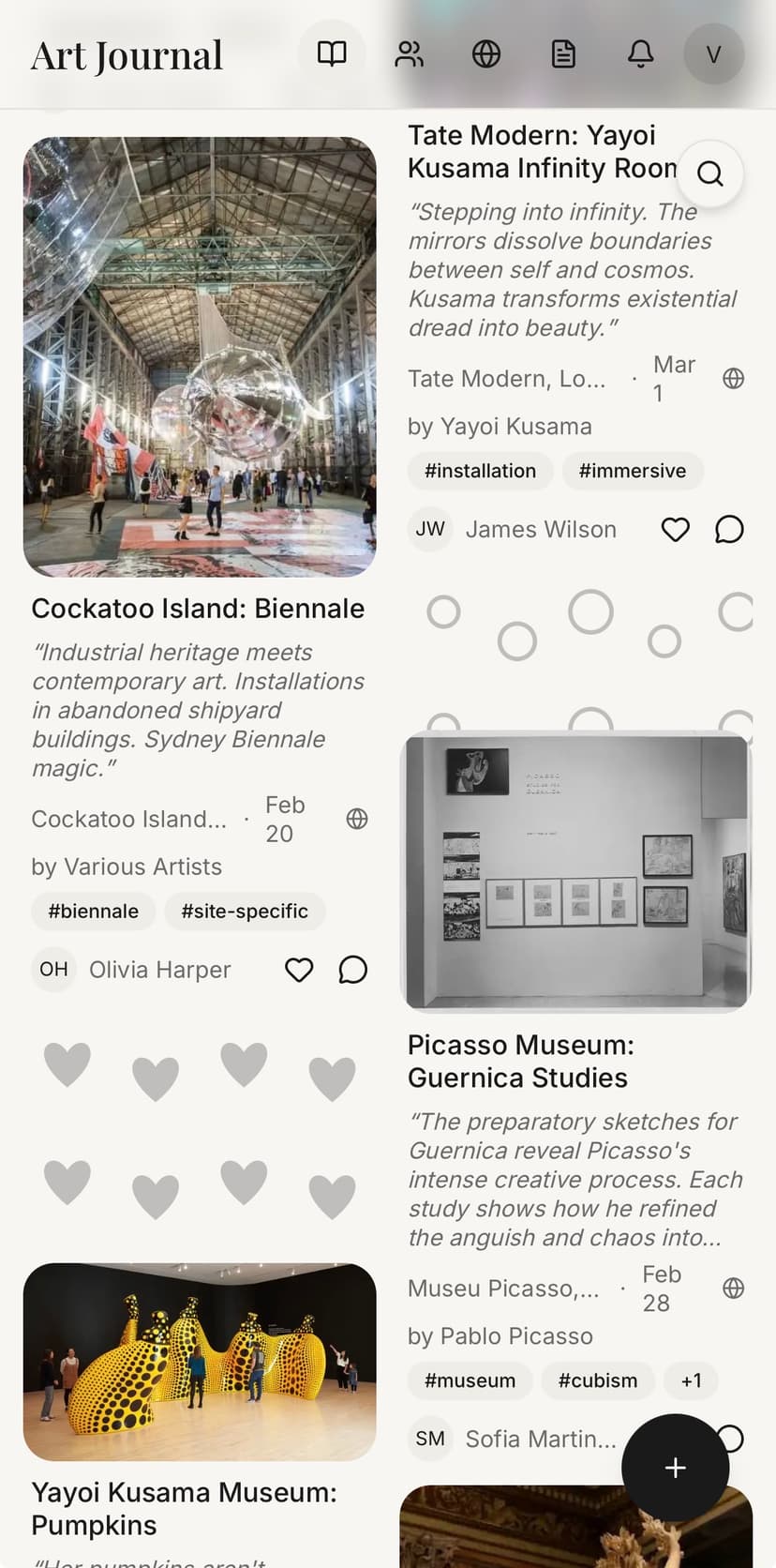Open the notes document icon
The height and width of the screenshot is (1568, 776).
562,53
